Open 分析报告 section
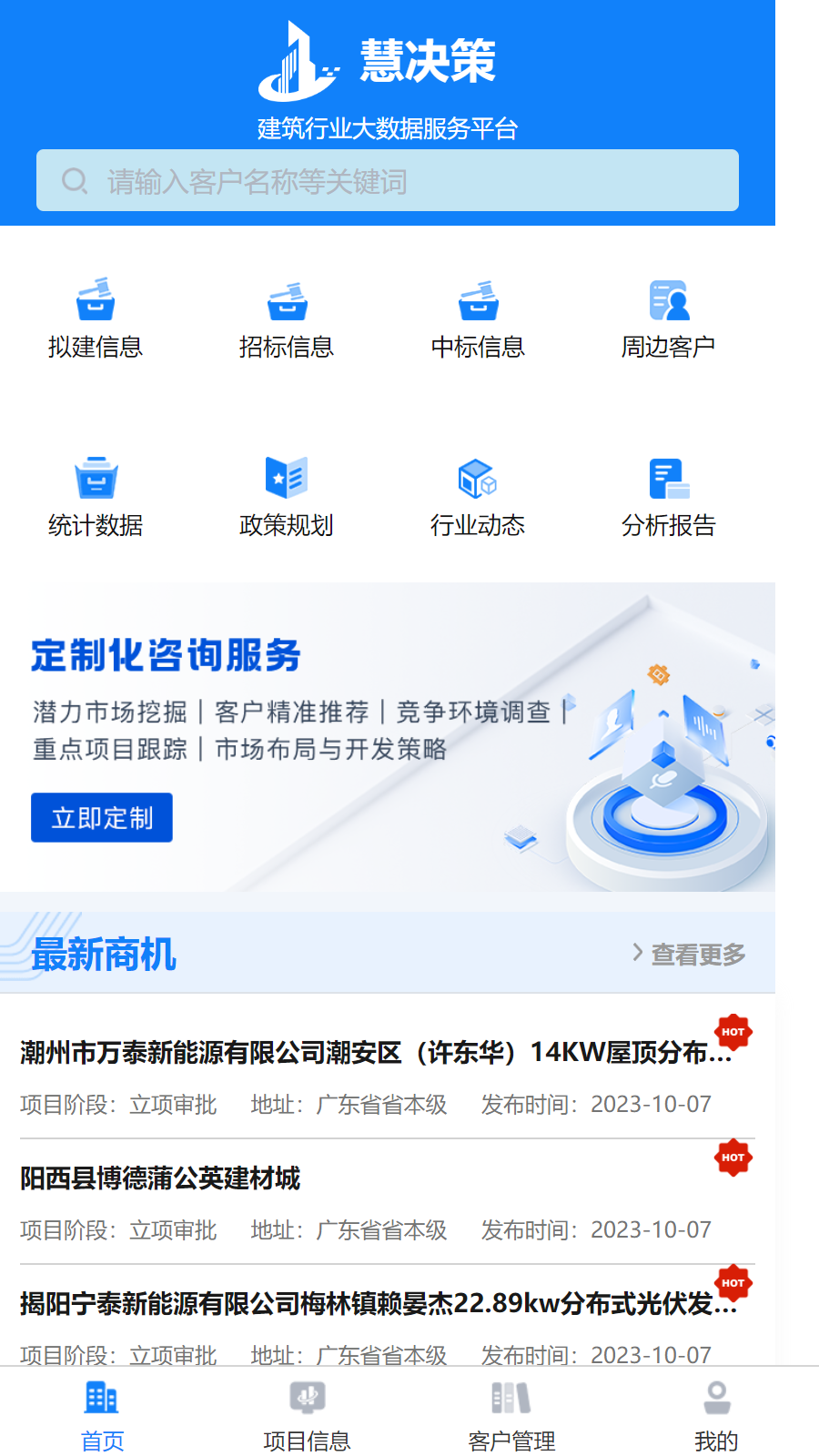Viewport: 819px width, 1456px height. [669, 497]
